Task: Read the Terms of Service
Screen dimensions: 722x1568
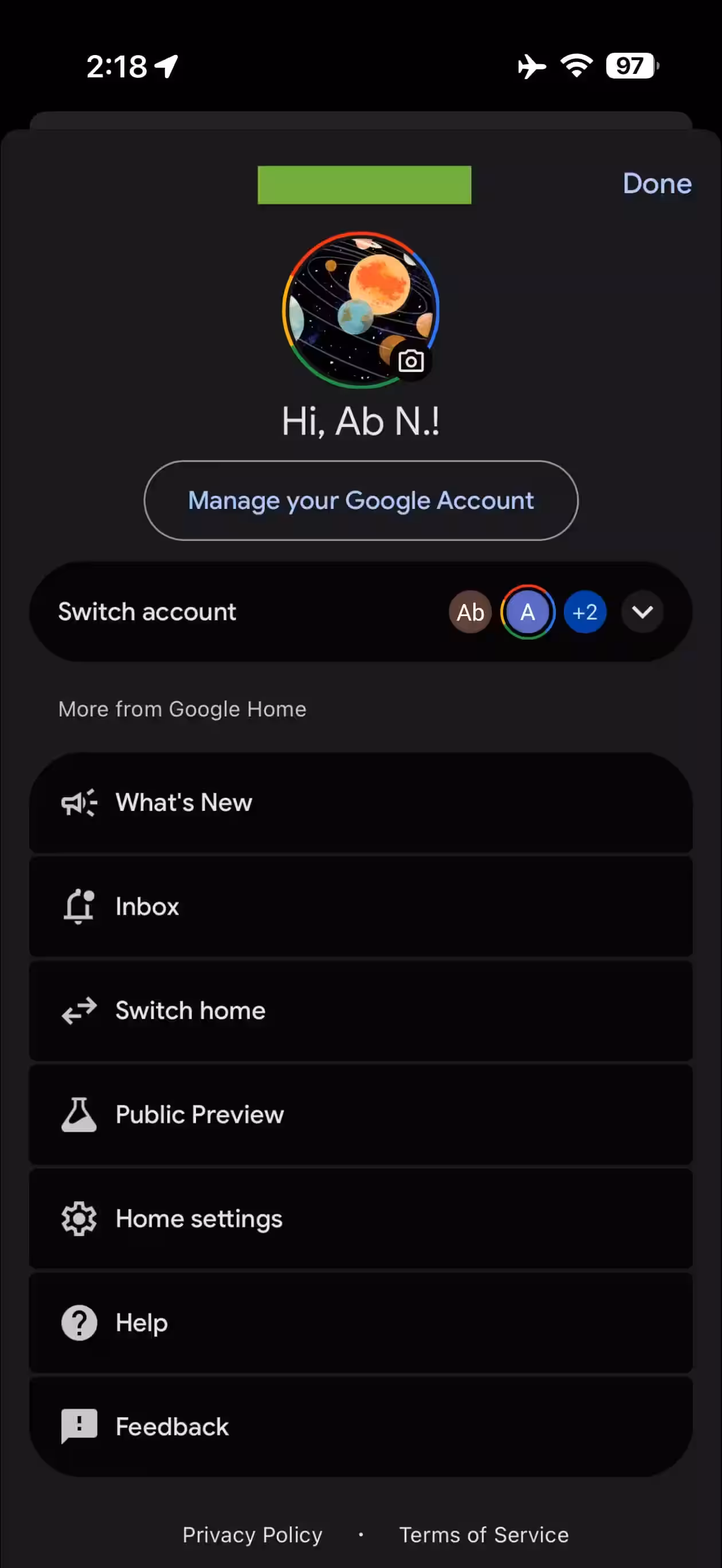Action: coord(484,1535)
